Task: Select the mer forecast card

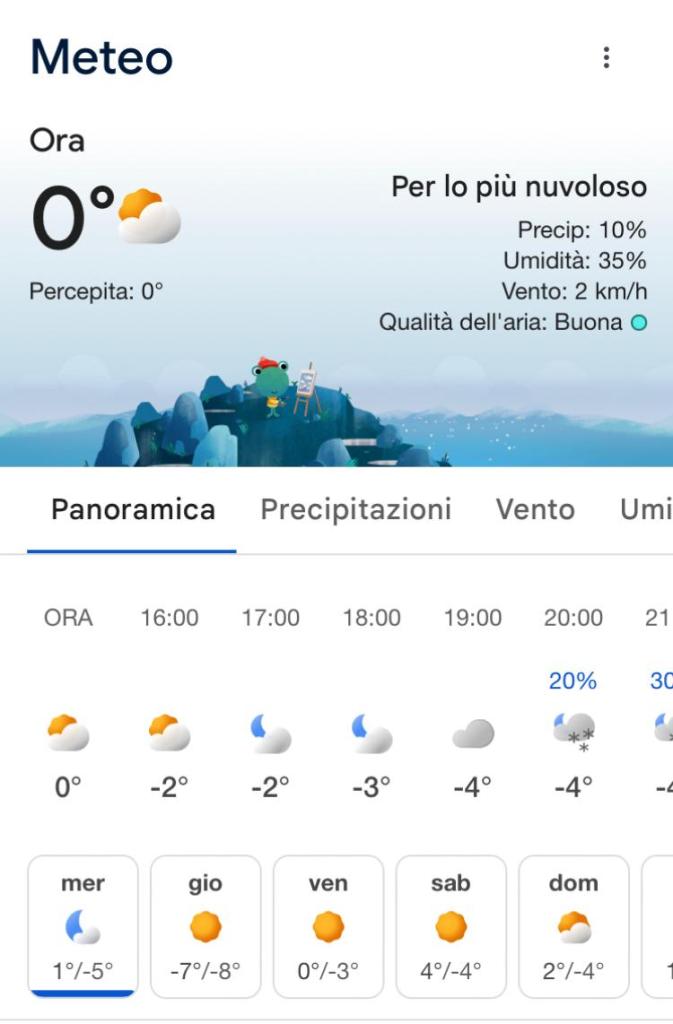Action: 83,926
